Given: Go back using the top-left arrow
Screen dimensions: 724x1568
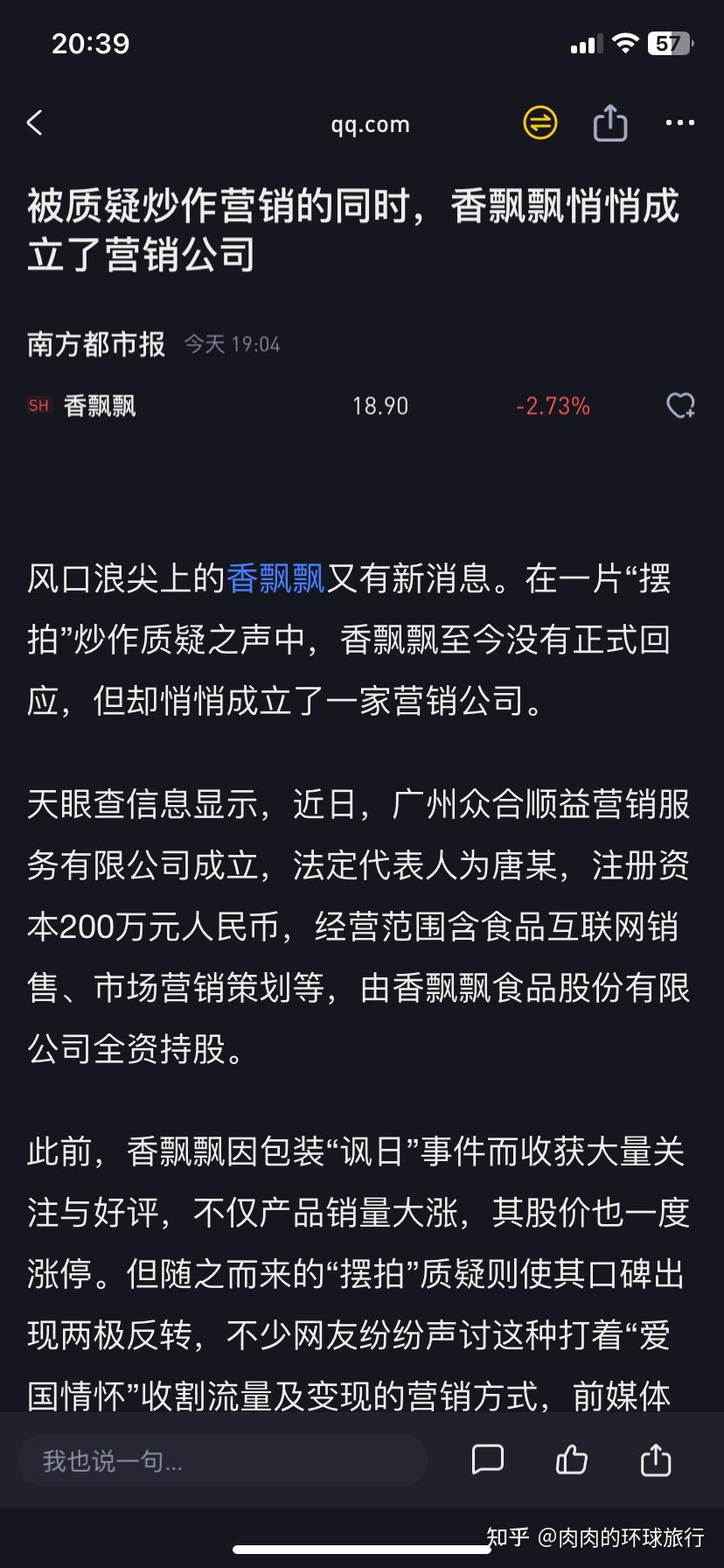Looking at the screenshot, I should point(36,122).
